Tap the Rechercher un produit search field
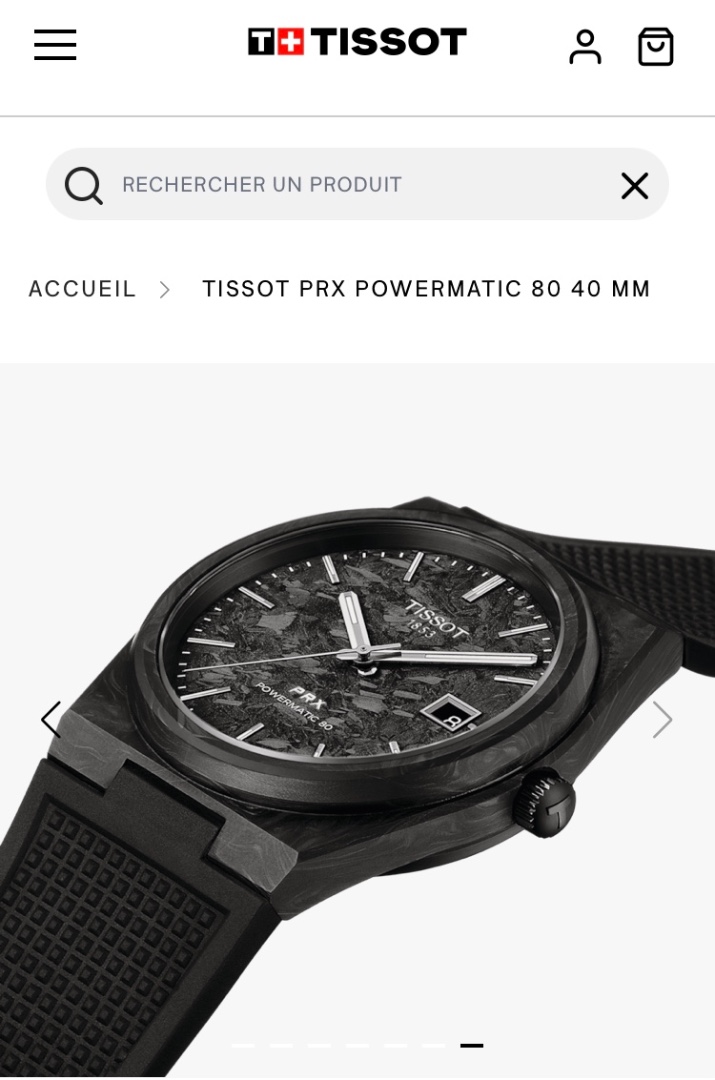 340,184
